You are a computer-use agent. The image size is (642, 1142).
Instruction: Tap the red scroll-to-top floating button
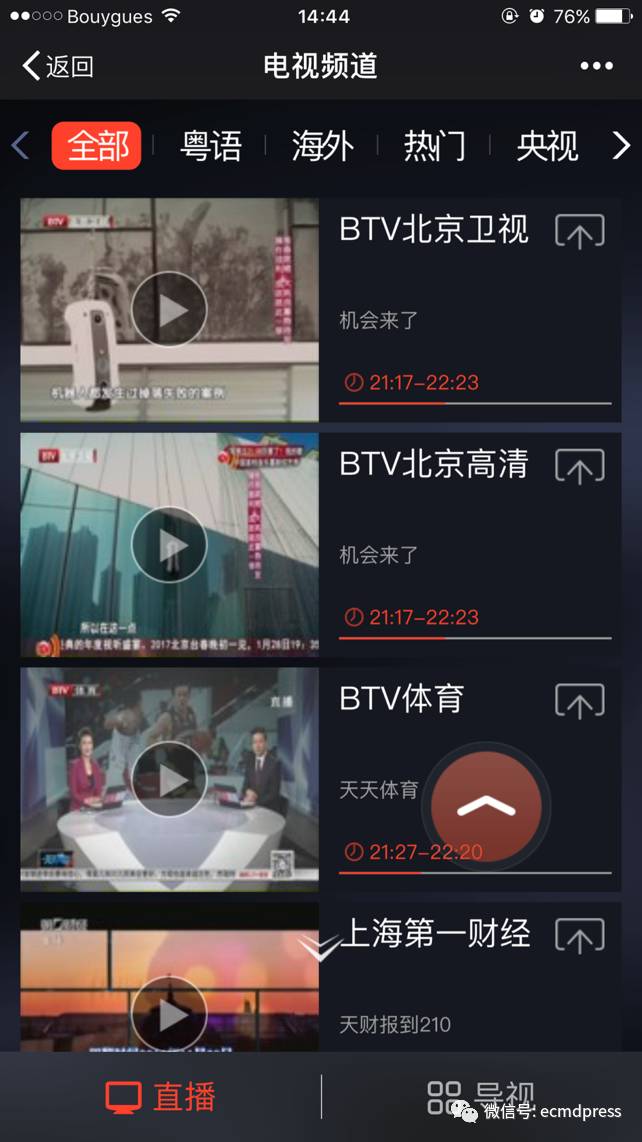click(486, 806)
